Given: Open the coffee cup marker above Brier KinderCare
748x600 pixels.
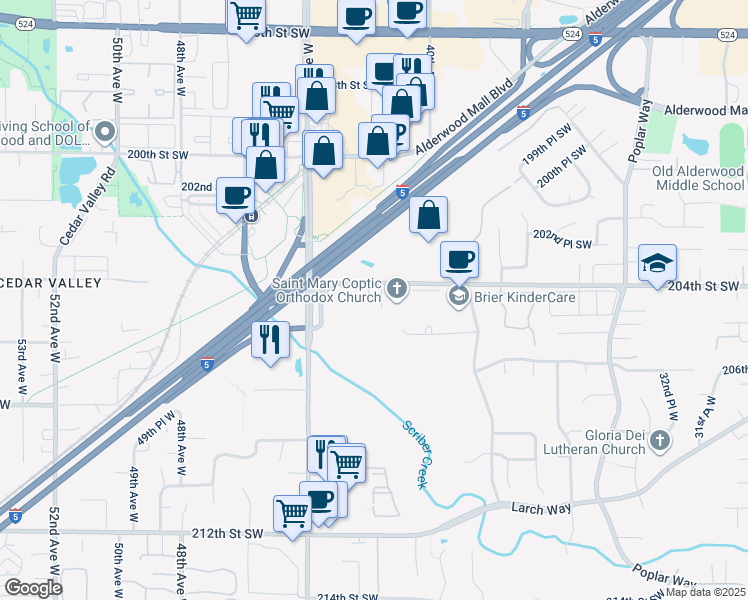Looking at the screenshot, I should coord(459,261).
